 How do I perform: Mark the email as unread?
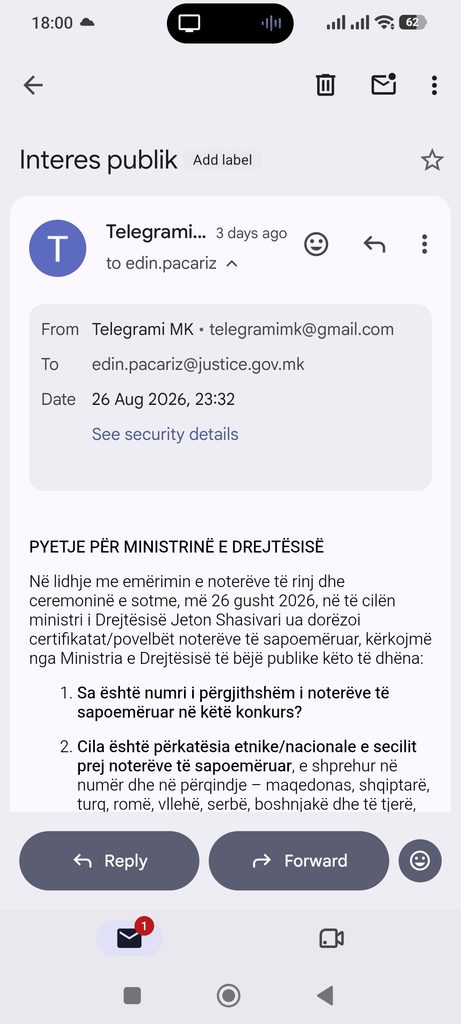tap(383, 84)
